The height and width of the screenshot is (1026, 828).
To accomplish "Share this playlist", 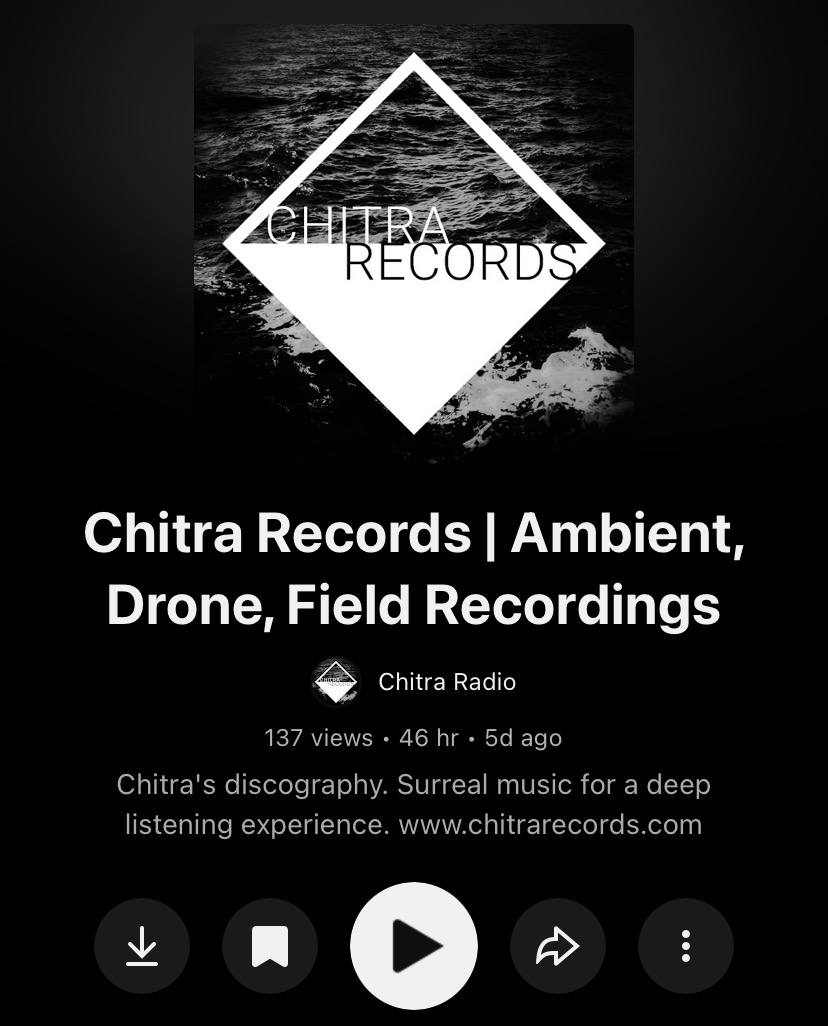I will point(558,946).
